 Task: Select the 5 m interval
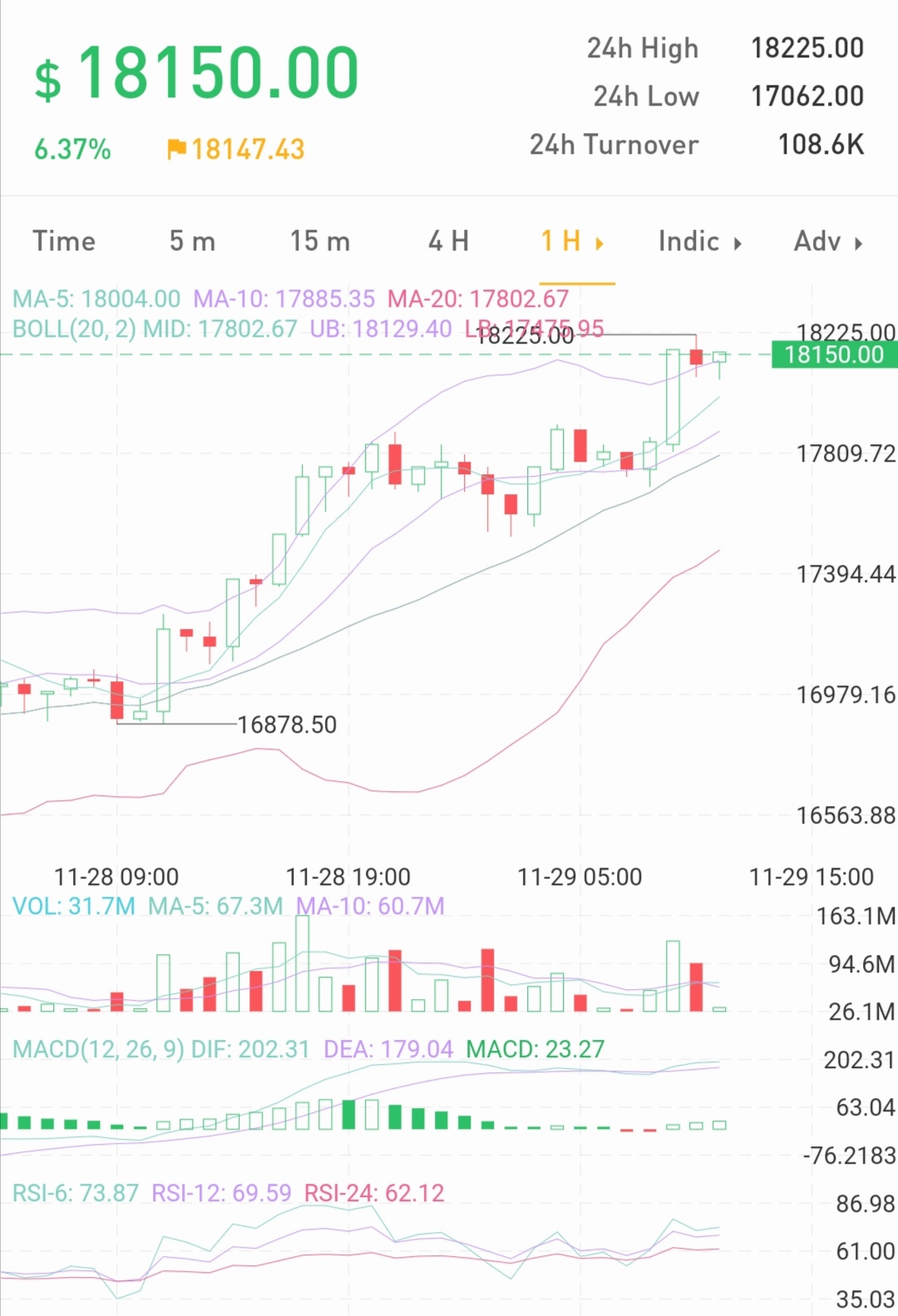pyautogui.click(x=190, y=241)
